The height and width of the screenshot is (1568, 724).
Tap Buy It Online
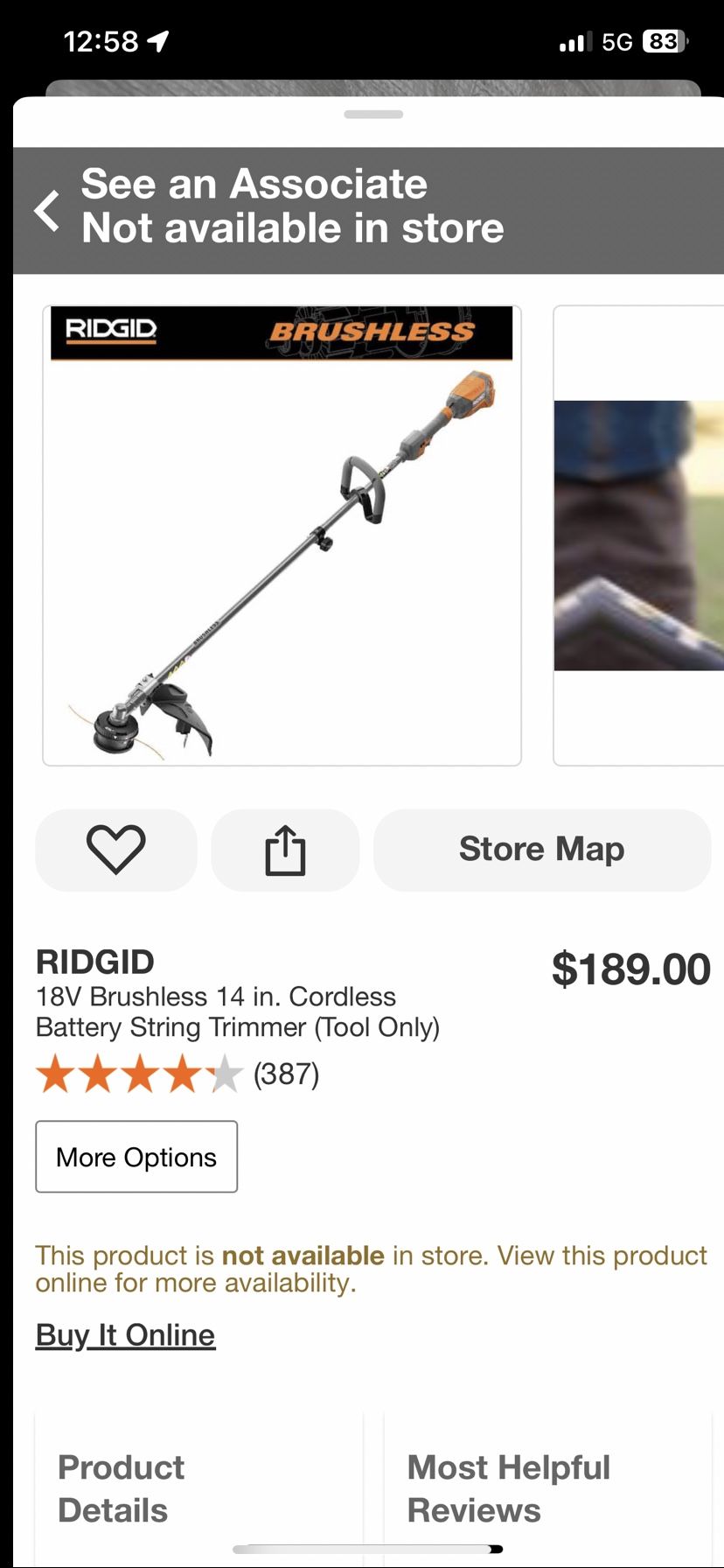coord(125,1334)
